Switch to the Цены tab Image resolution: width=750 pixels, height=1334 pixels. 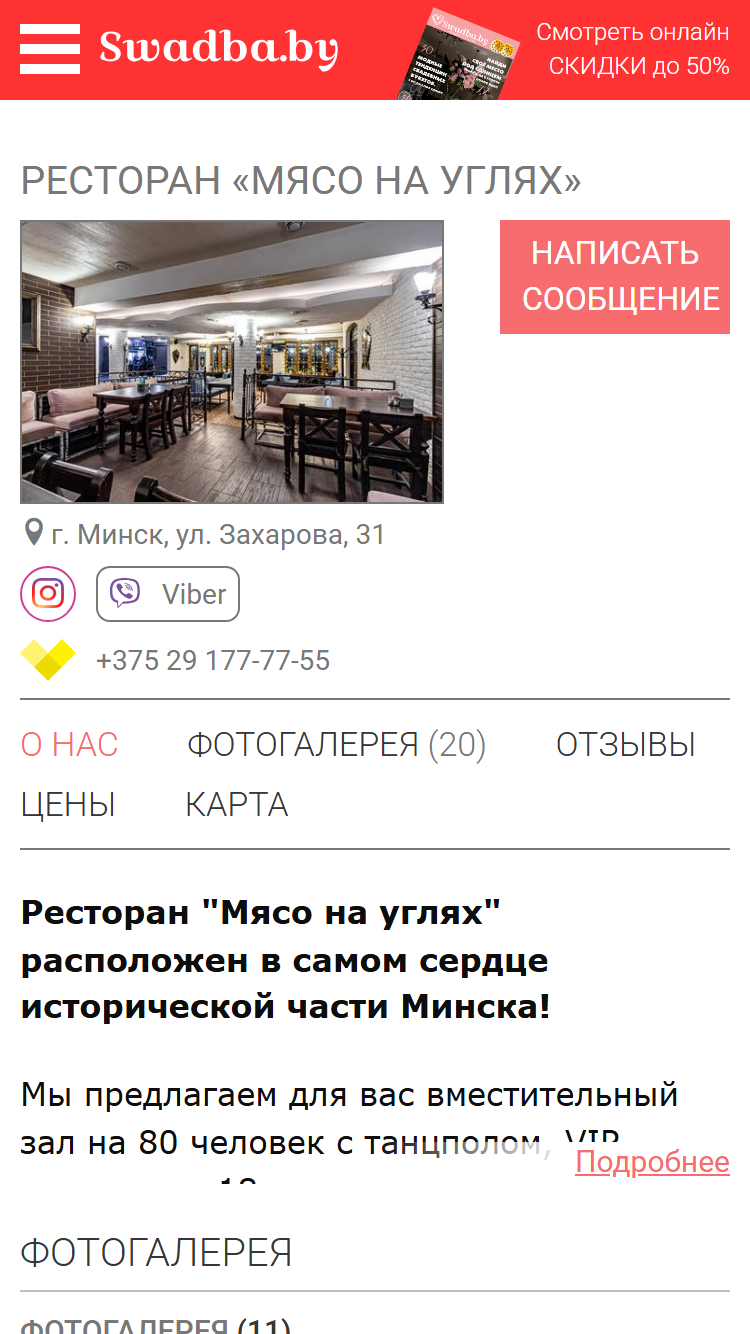68,805
